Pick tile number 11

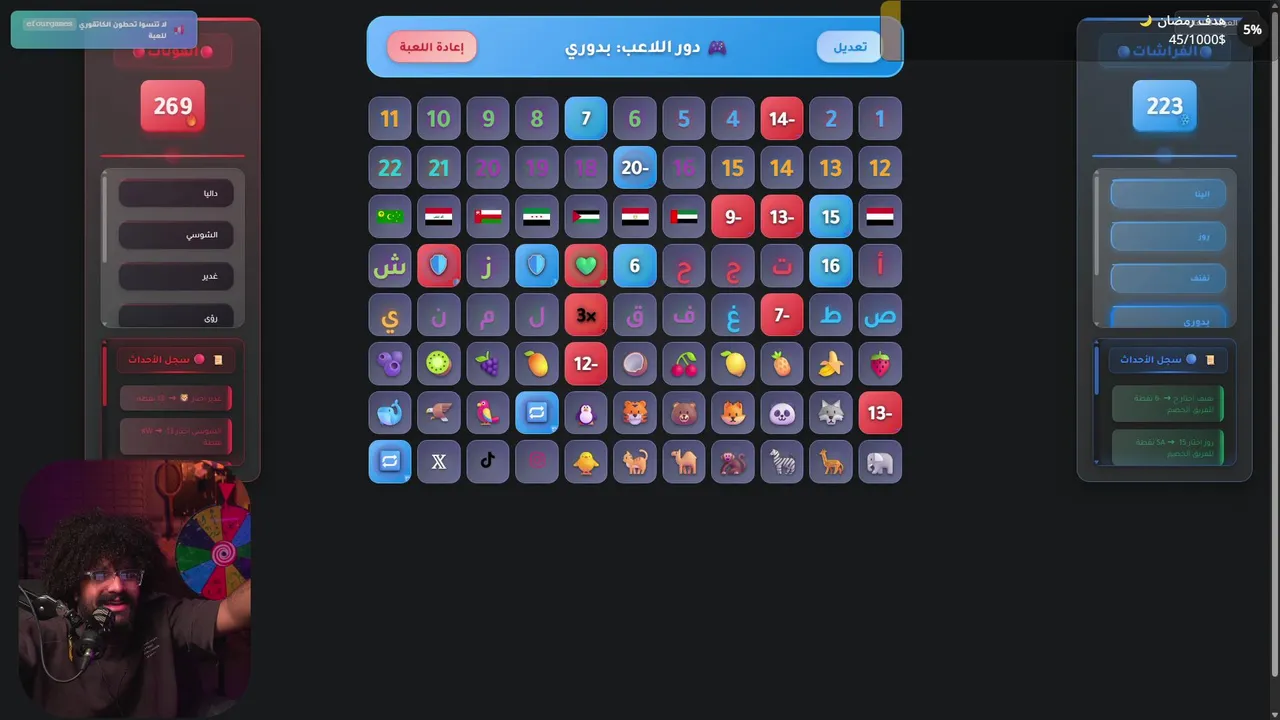tap(389, 119)
